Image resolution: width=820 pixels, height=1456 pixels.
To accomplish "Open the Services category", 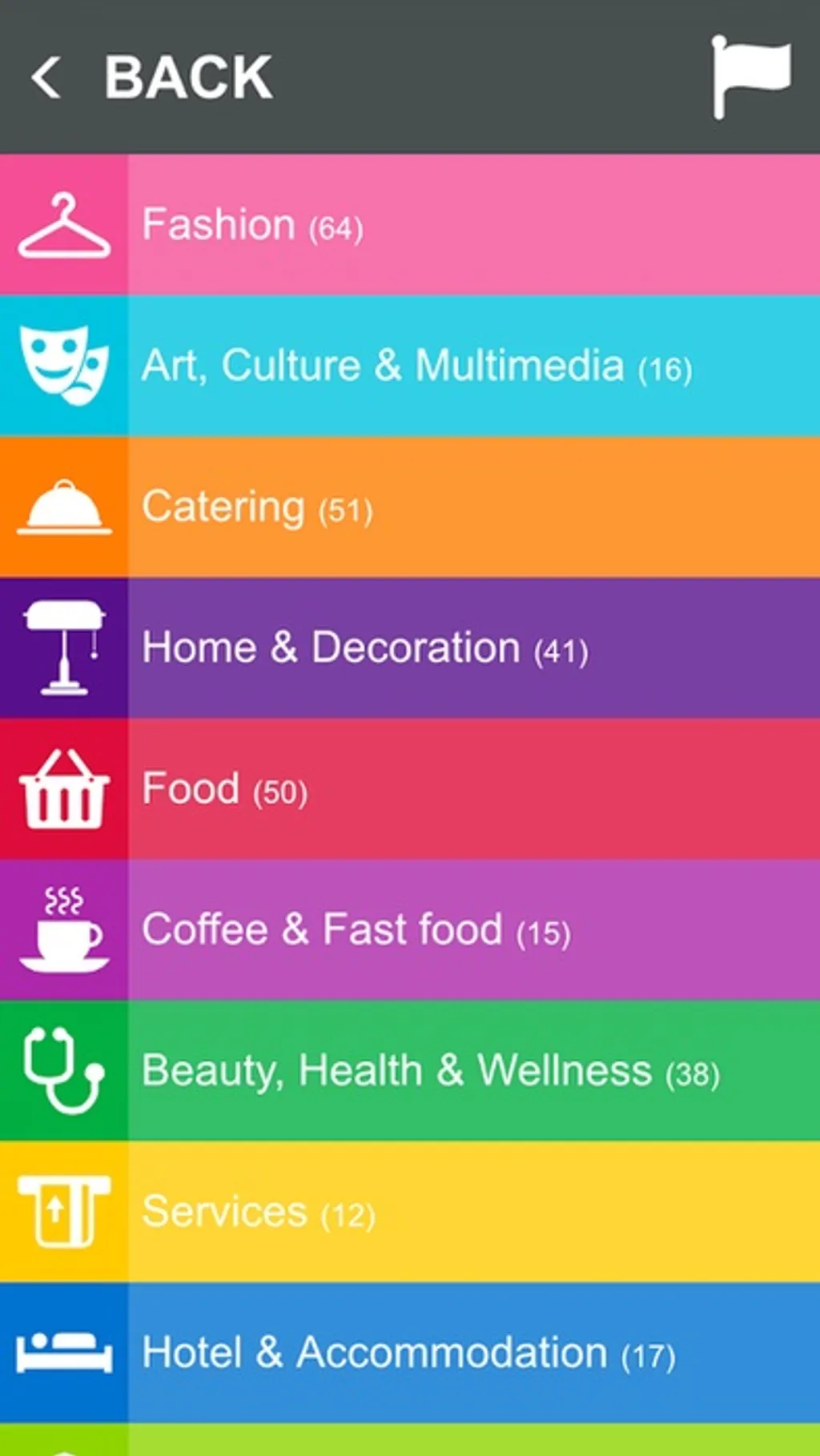I will (x=410, y=1212).
